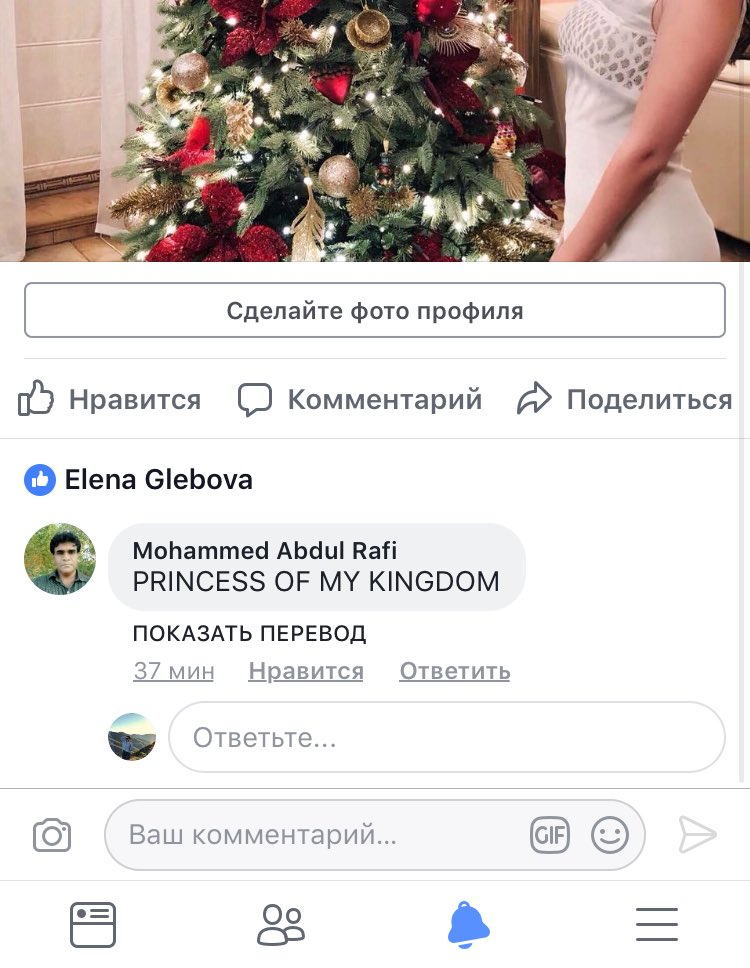Viewport: 750px width, 968px height.
Task: Tap the 'Сделайте фото профиля' button
Action: [x=374, y=310]
